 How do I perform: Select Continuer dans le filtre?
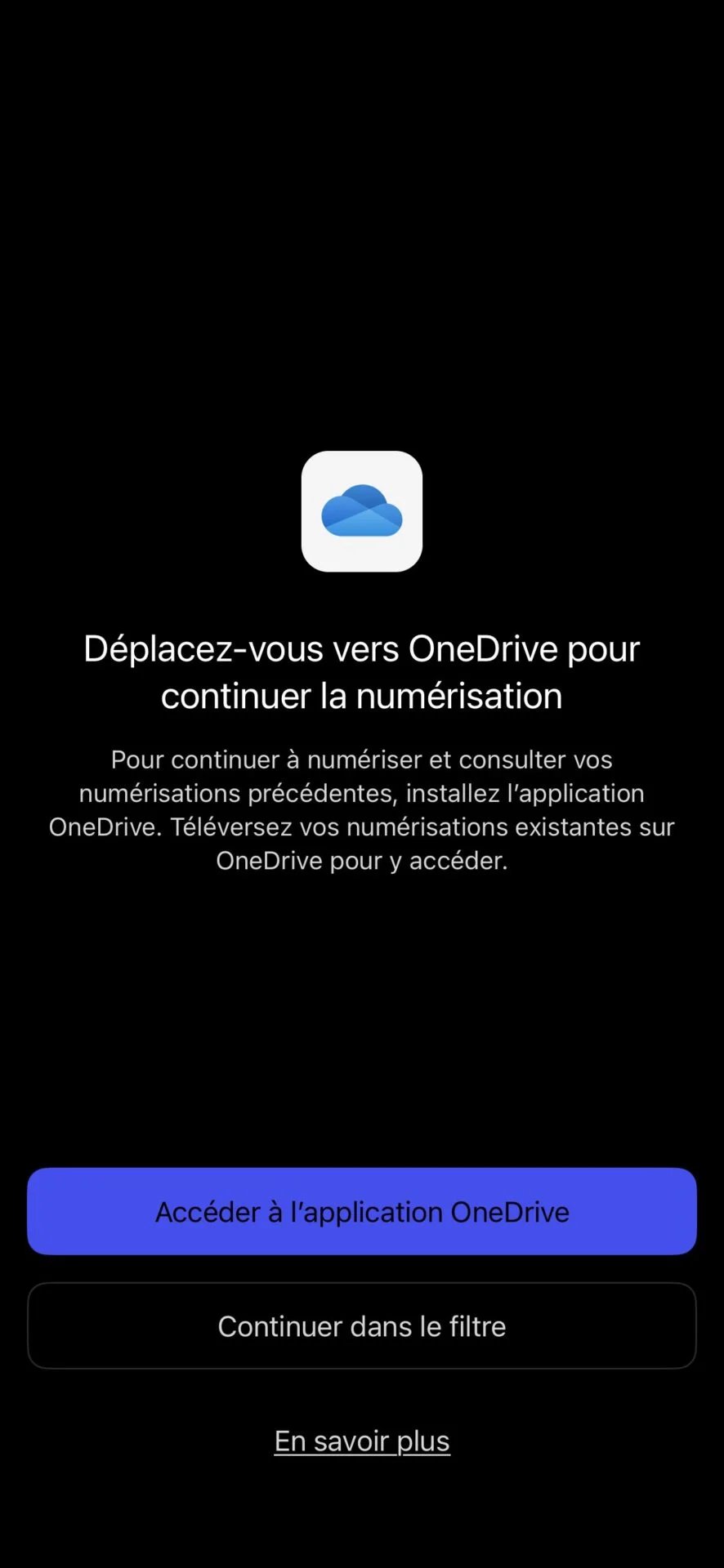pos(362,1325)
